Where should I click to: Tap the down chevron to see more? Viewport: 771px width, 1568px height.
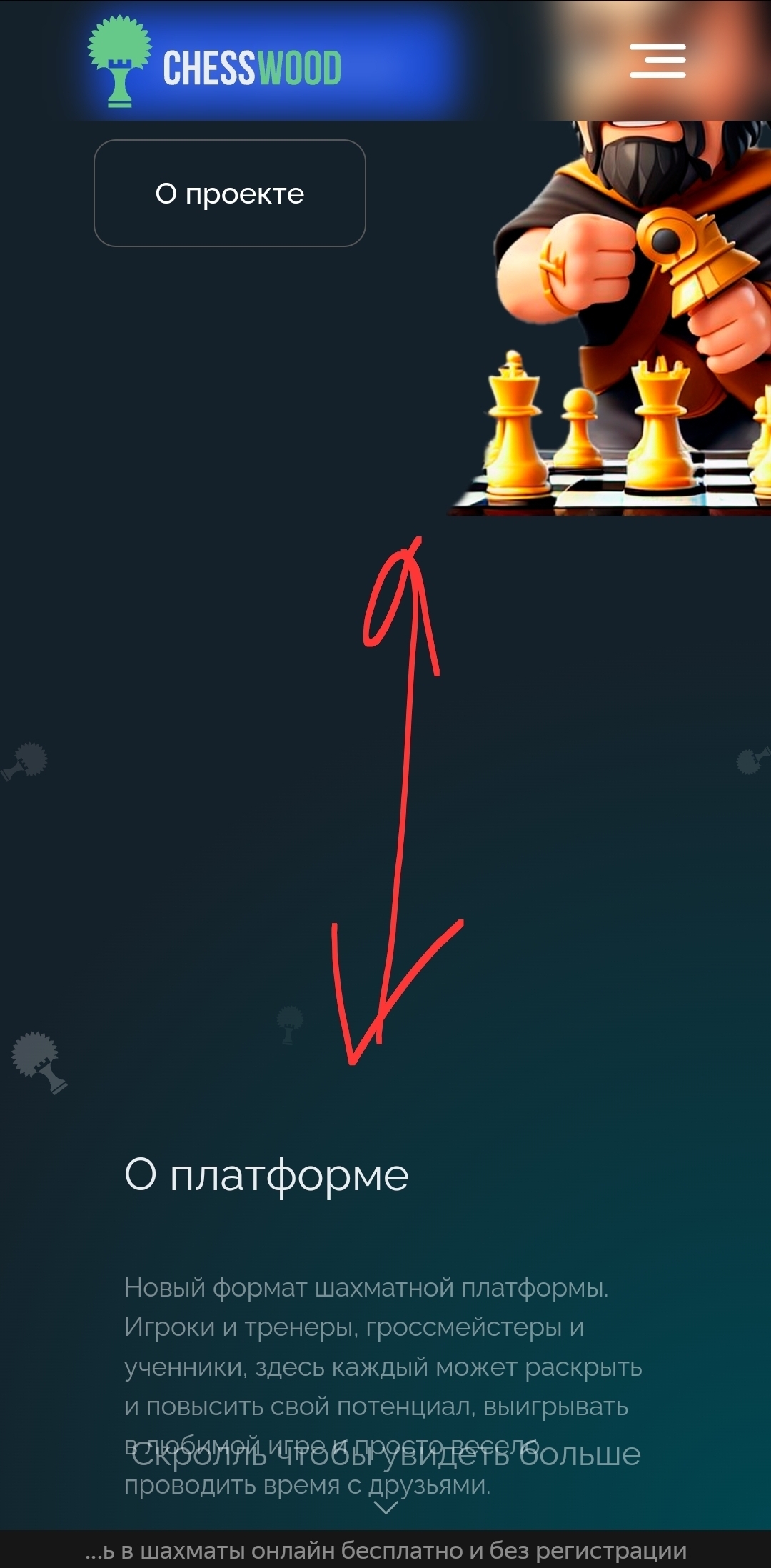(386, 1508)
